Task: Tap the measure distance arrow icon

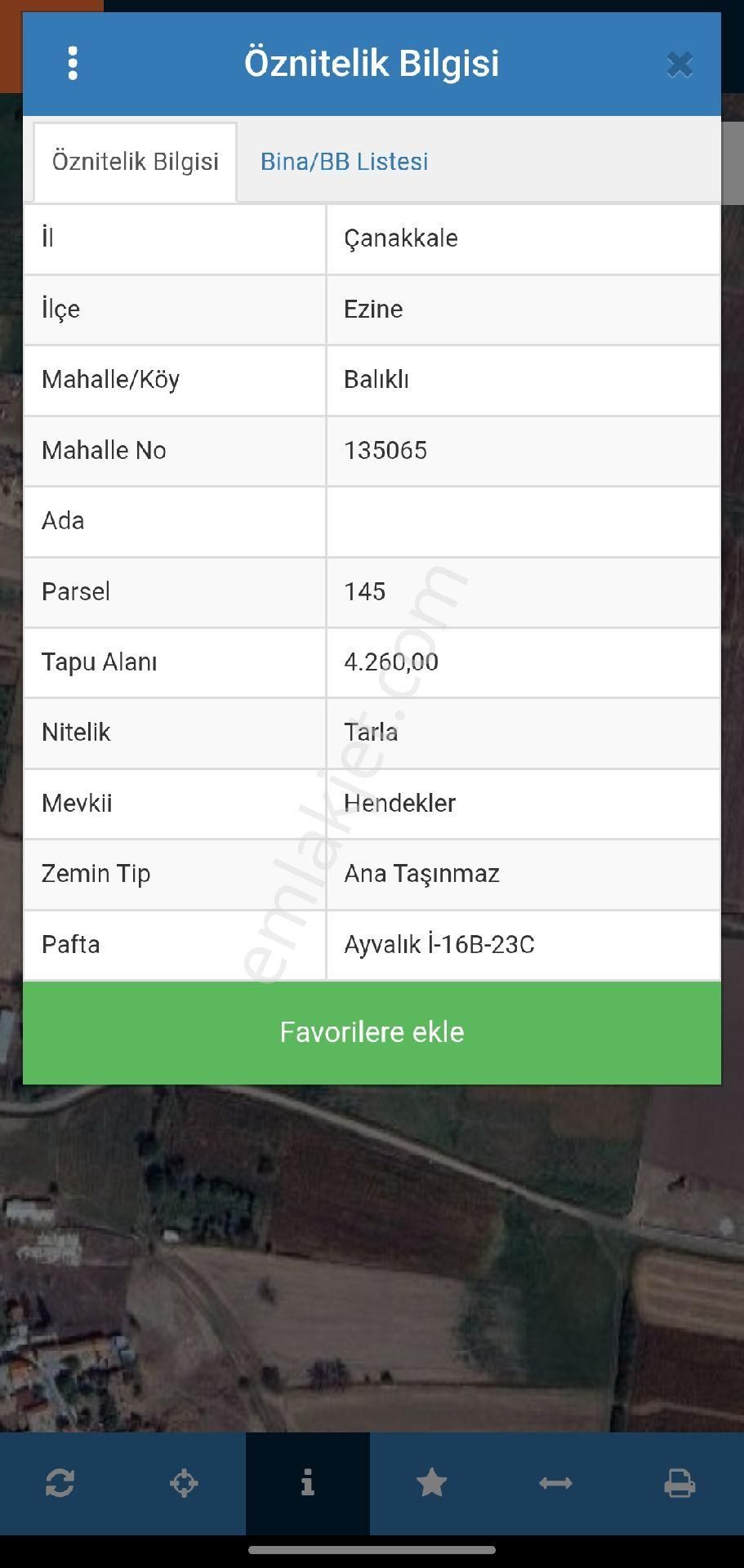Action: 555,1482
